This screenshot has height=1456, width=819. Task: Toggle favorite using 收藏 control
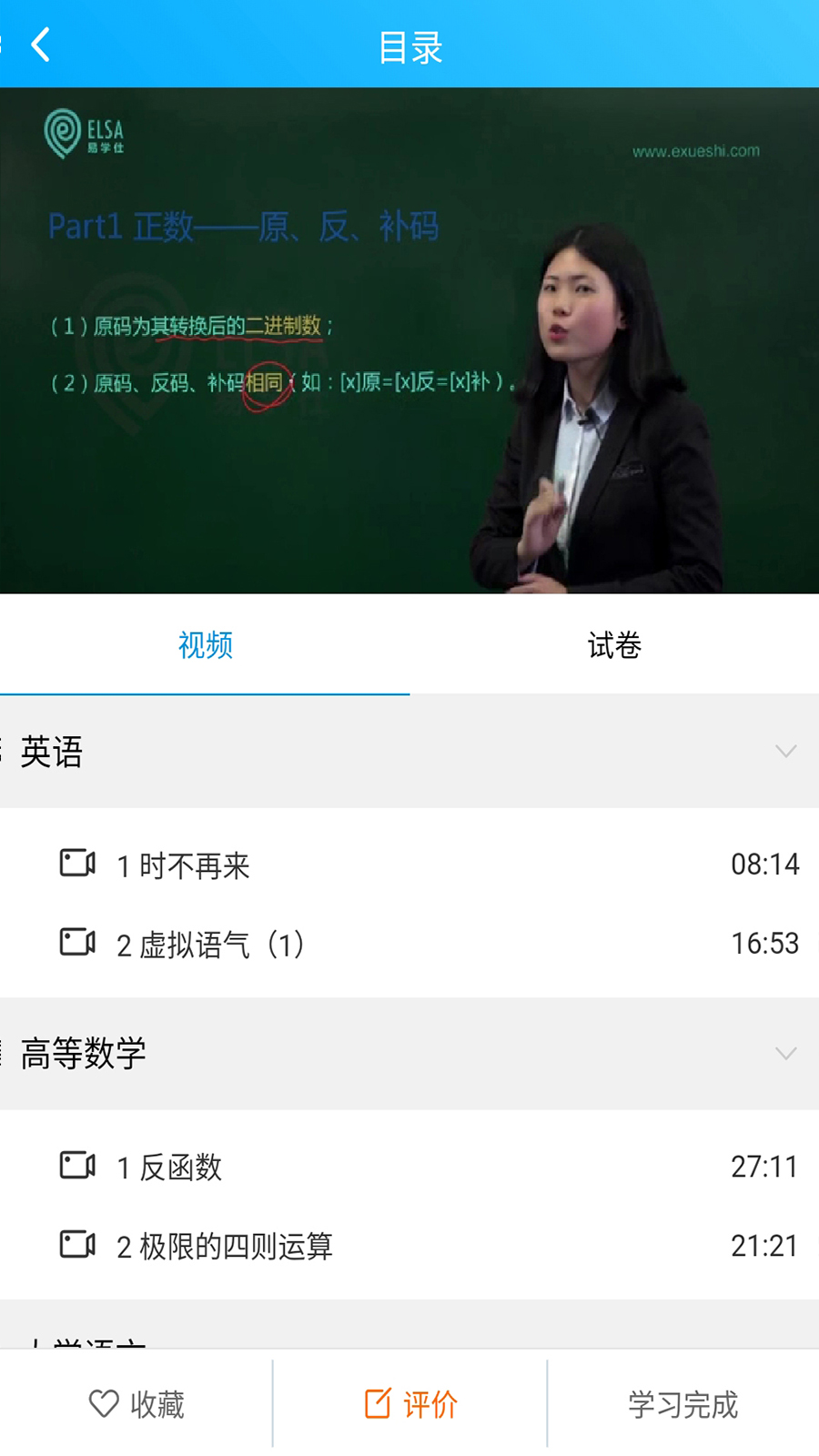(136, 1404)
